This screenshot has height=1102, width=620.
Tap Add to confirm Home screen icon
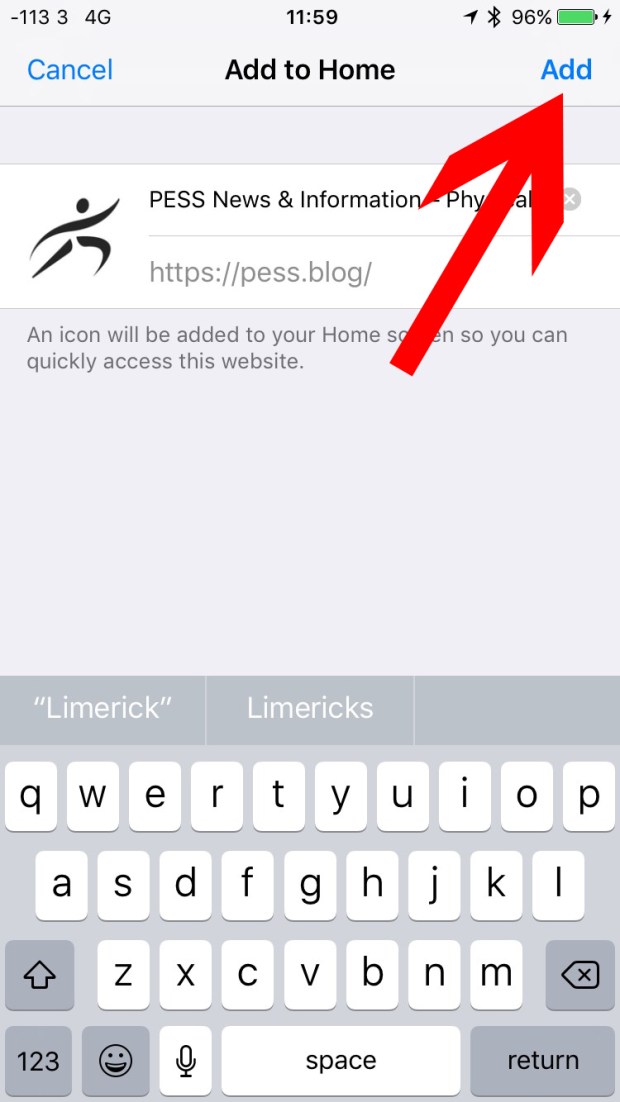click(566, 70)
